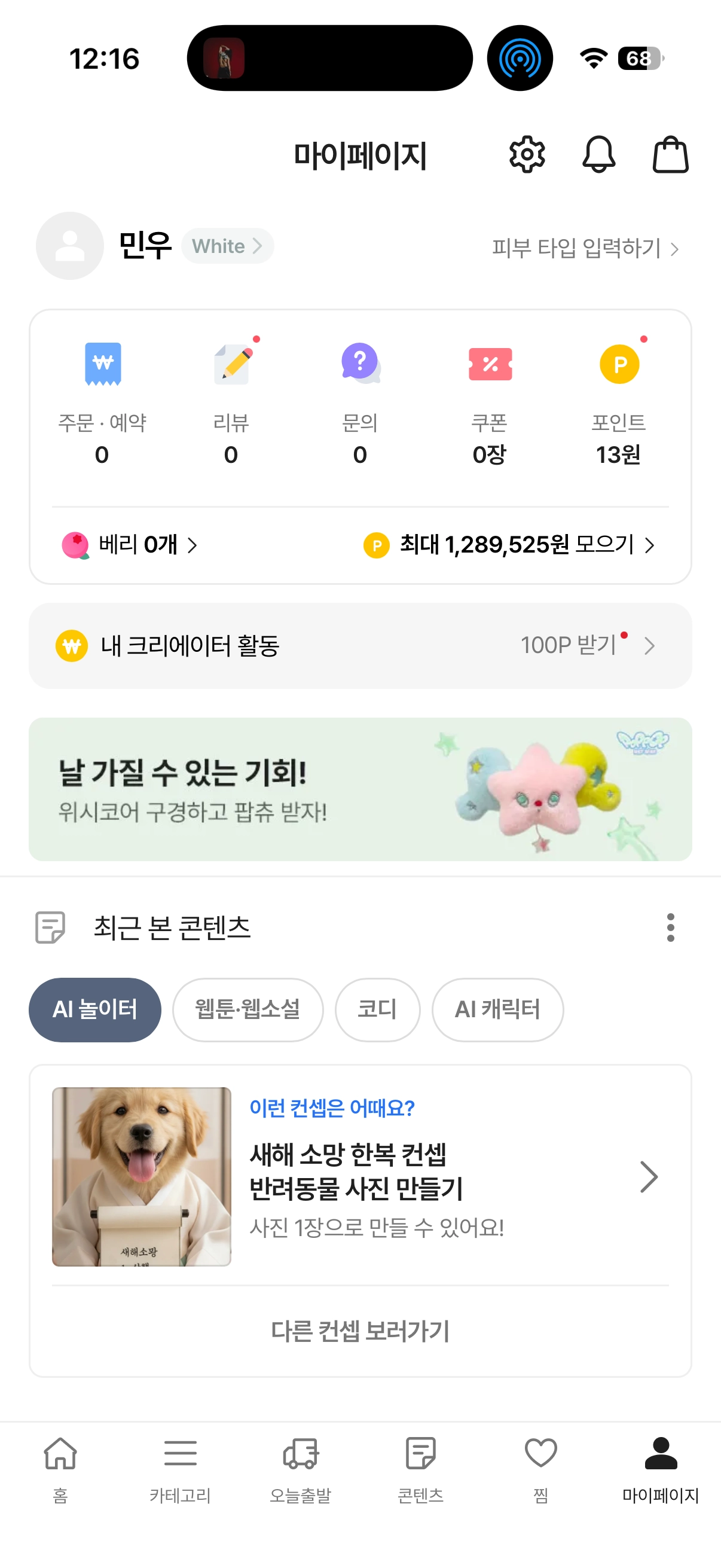Image resolution: width=721 pixels, height=1568 pixels.
Task: Open the settings gear icon
Action: [x=526, y=155]
